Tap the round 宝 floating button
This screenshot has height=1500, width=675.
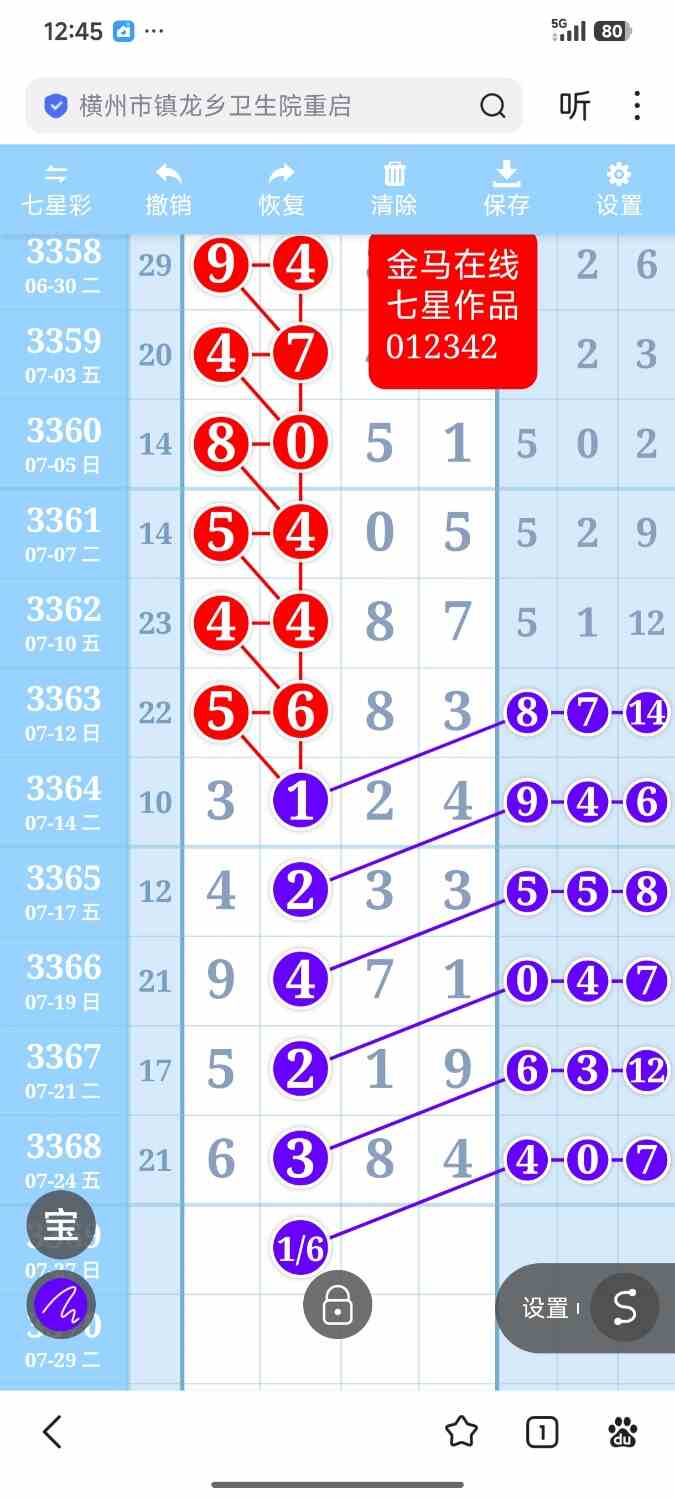coord(61,1226)
